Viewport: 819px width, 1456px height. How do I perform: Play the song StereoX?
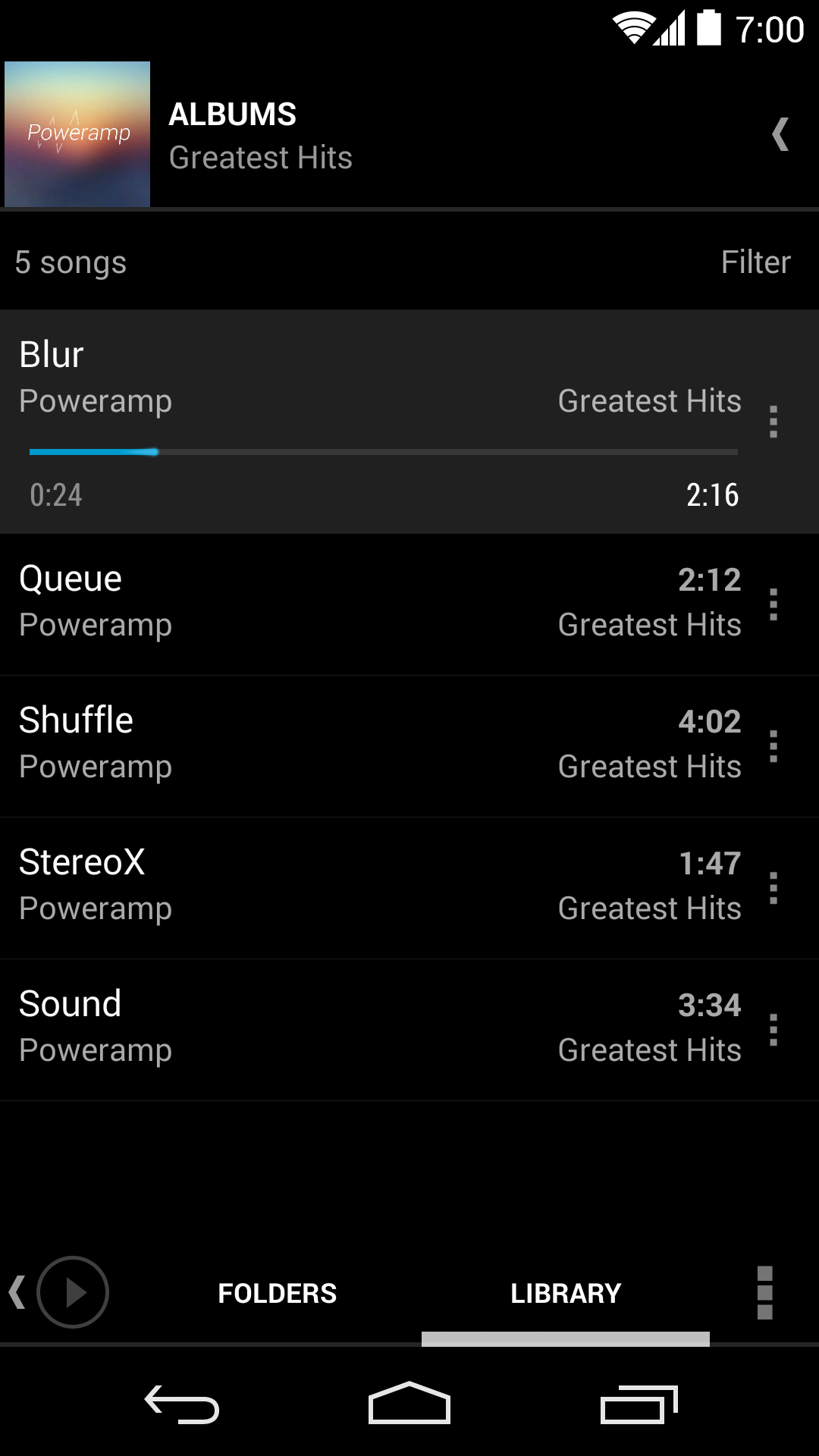point(303,886)
